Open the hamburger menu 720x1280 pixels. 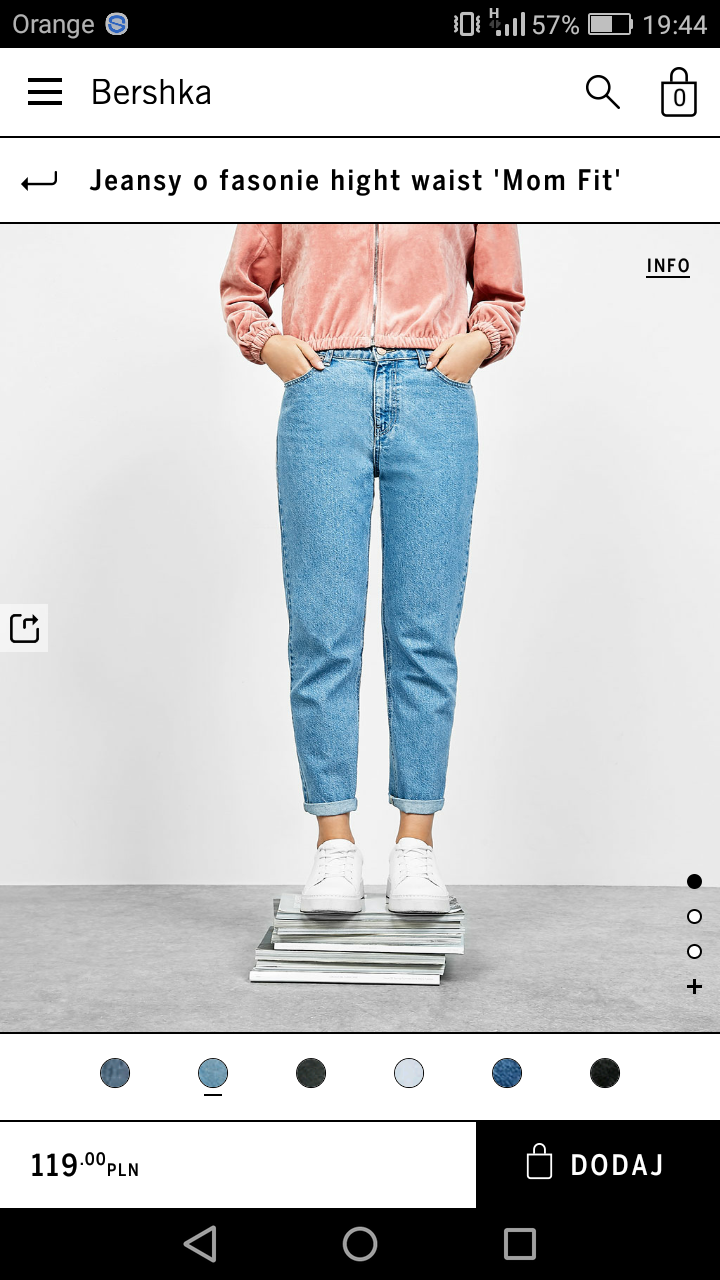tap(45, 92)
